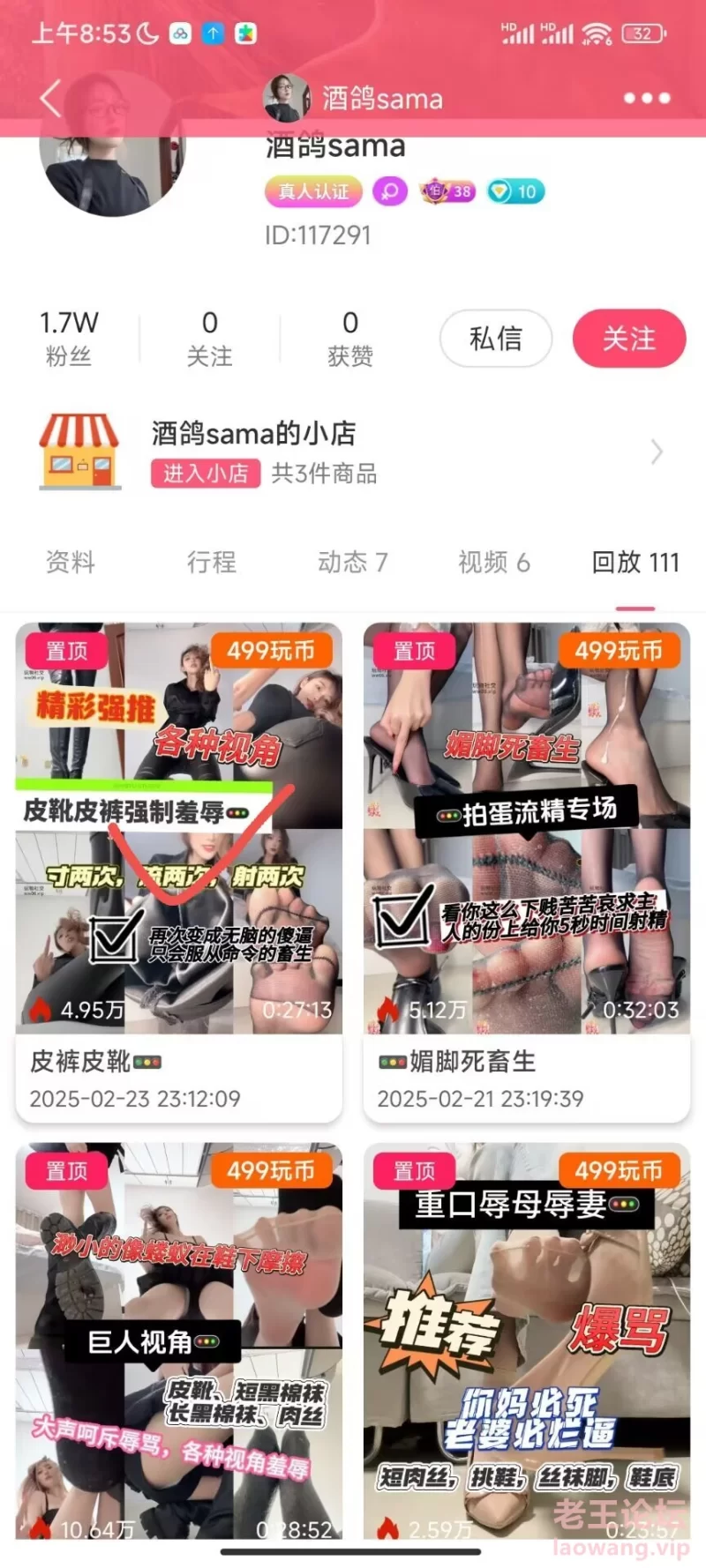Screen dimensions: 706x1568
Task: Switch to the 资料 tab
Action: [70, 562]
